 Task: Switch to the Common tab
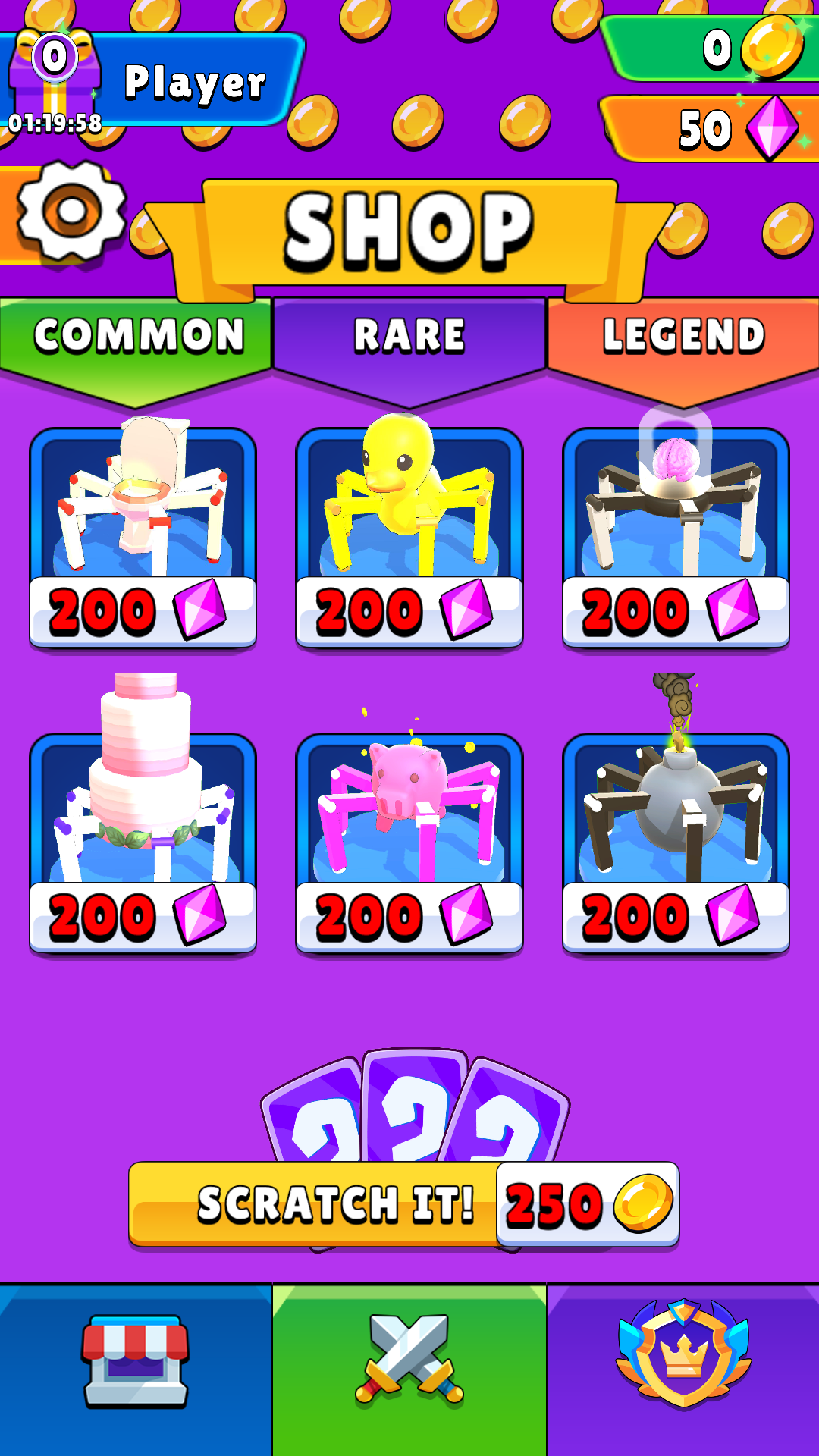click(x=137, y=336)
